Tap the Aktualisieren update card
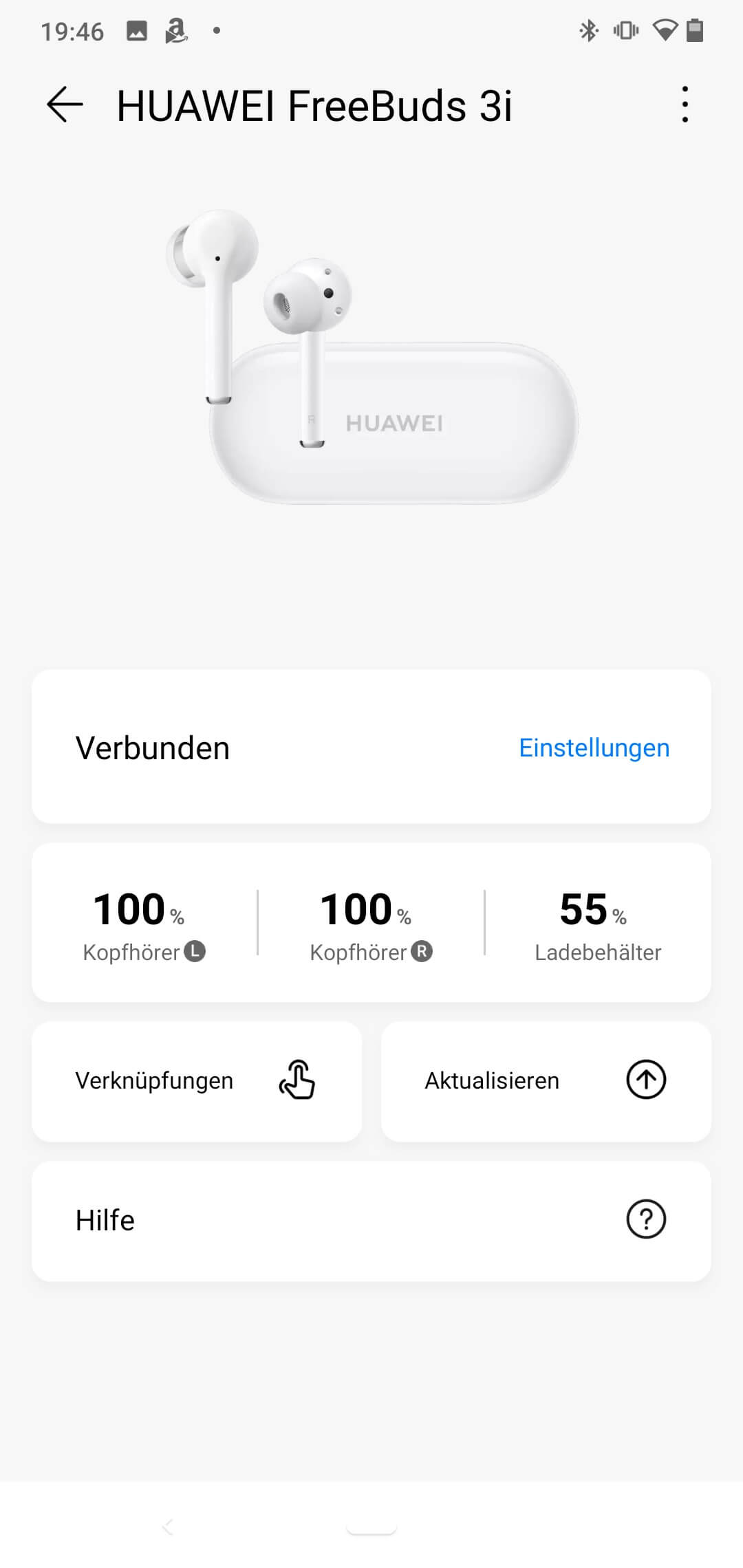The image size is (743, 1568). tap(546, 1081)
